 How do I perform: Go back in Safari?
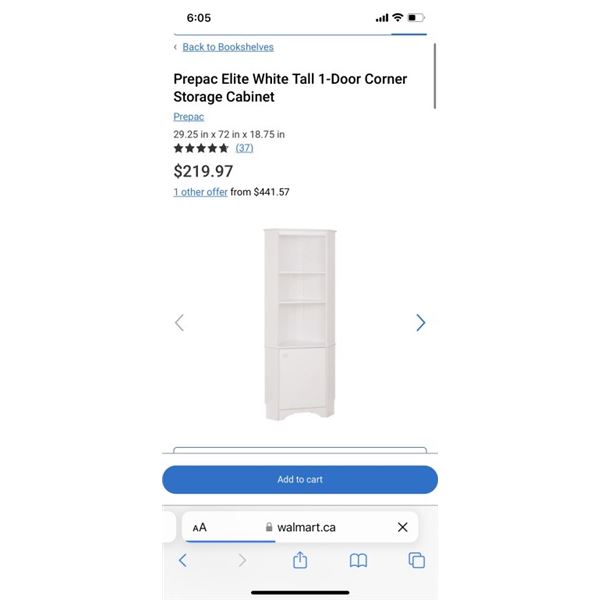[x=182, y=561]
